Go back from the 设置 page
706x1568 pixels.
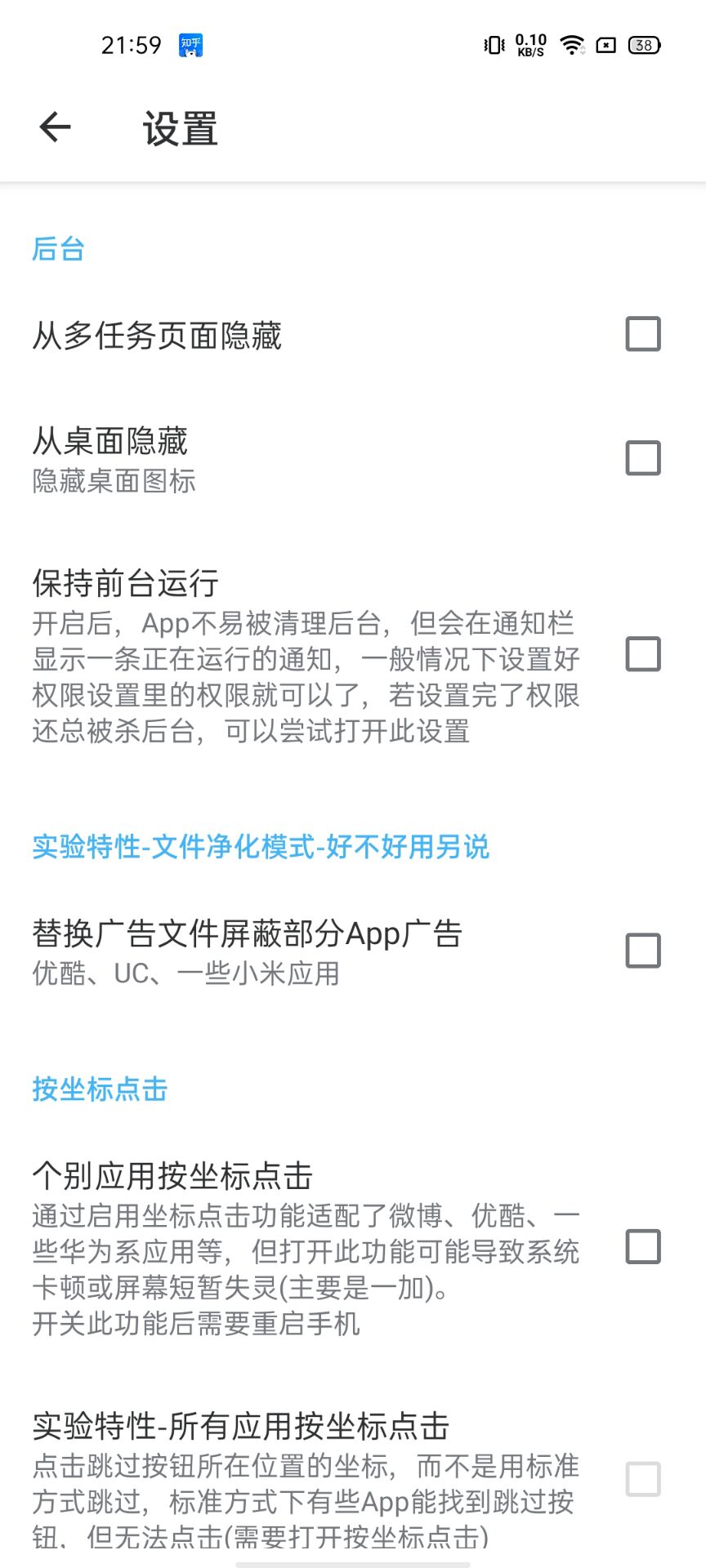click(x=56, y=127)
